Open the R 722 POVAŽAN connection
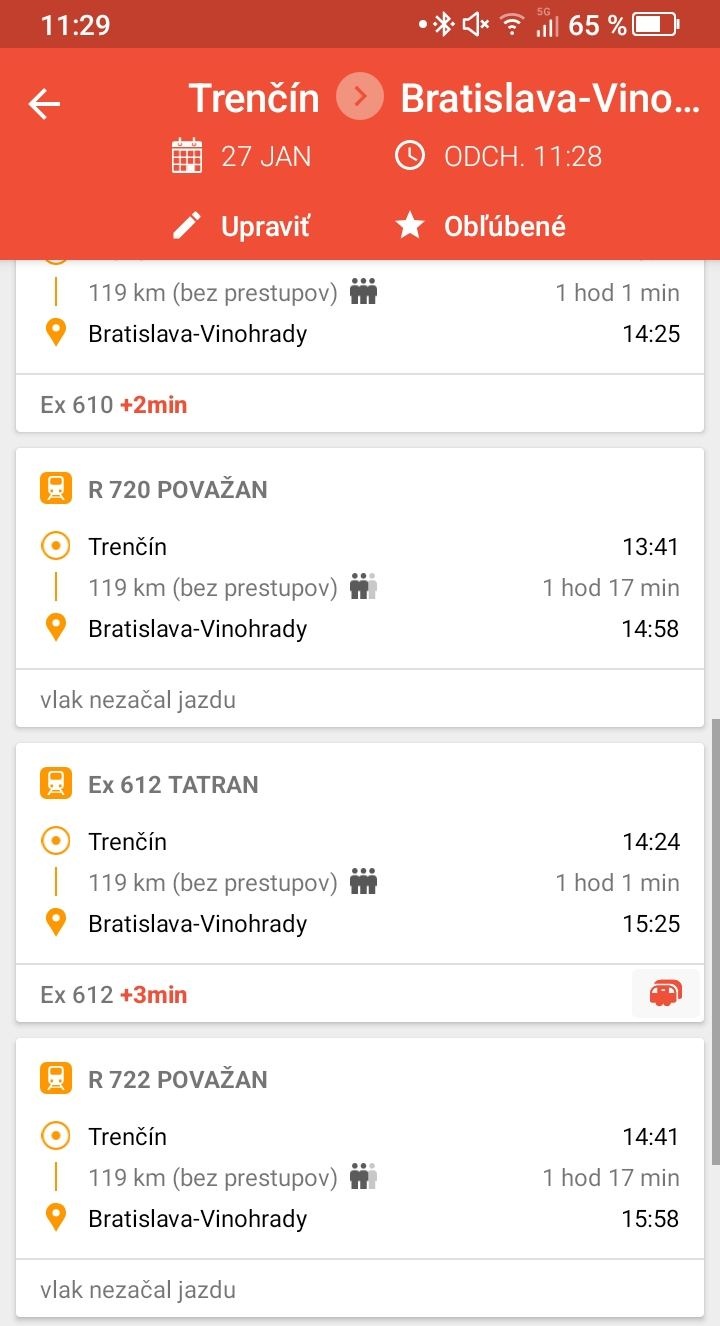720x1326 pixels. pos(360,1177)
